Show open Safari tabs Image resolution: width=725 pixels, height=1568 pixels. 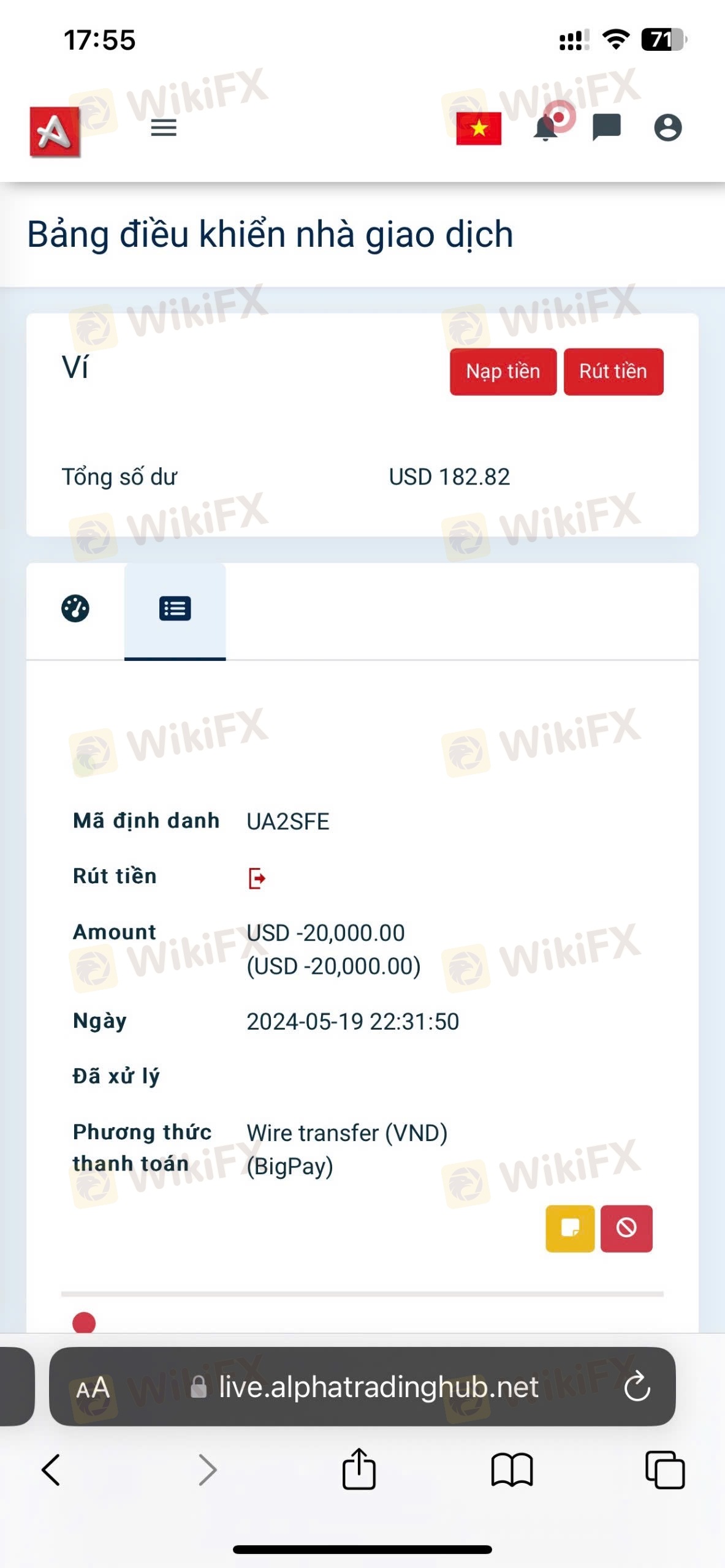pyautogui.click(x=665, y=1469)
